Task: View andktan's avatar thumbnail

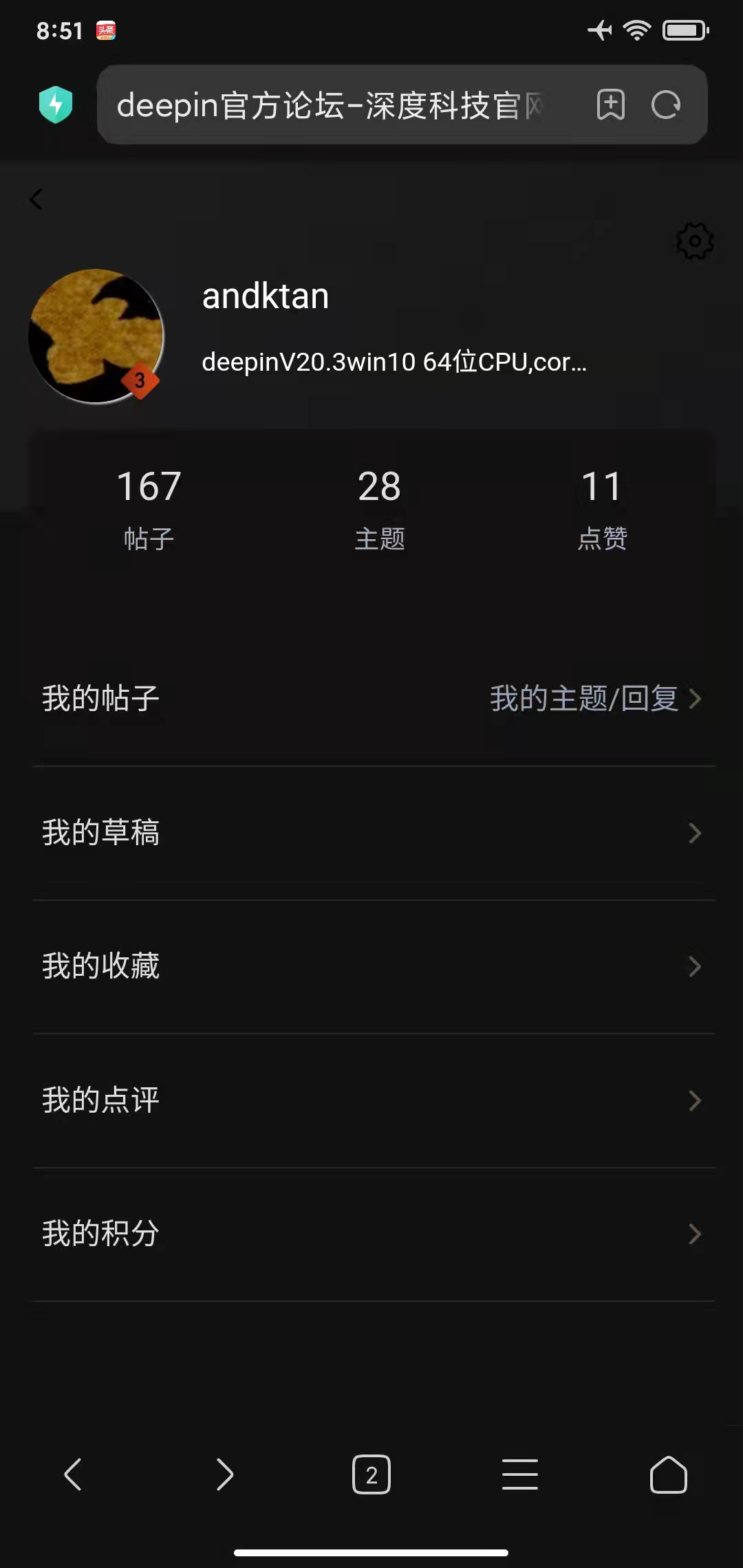Action: click(x=96, y=335)
